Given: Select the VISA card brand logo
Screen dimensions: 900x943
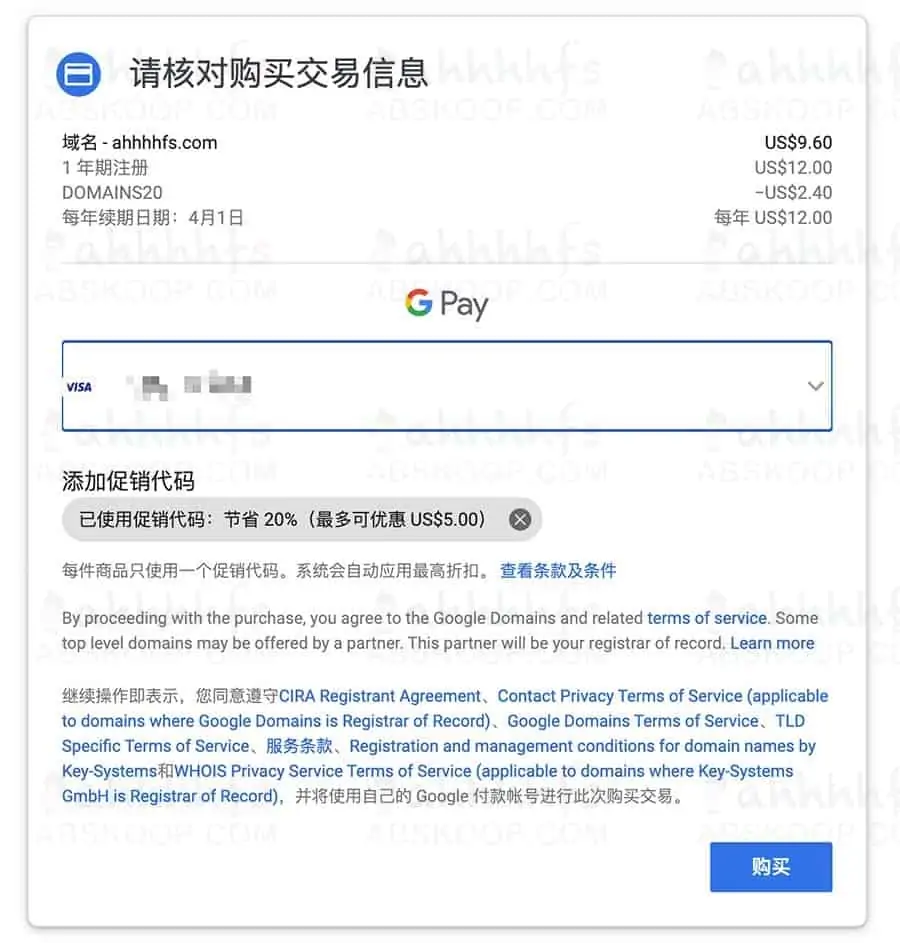Looking at the screenshot, I should click(80, 385).
